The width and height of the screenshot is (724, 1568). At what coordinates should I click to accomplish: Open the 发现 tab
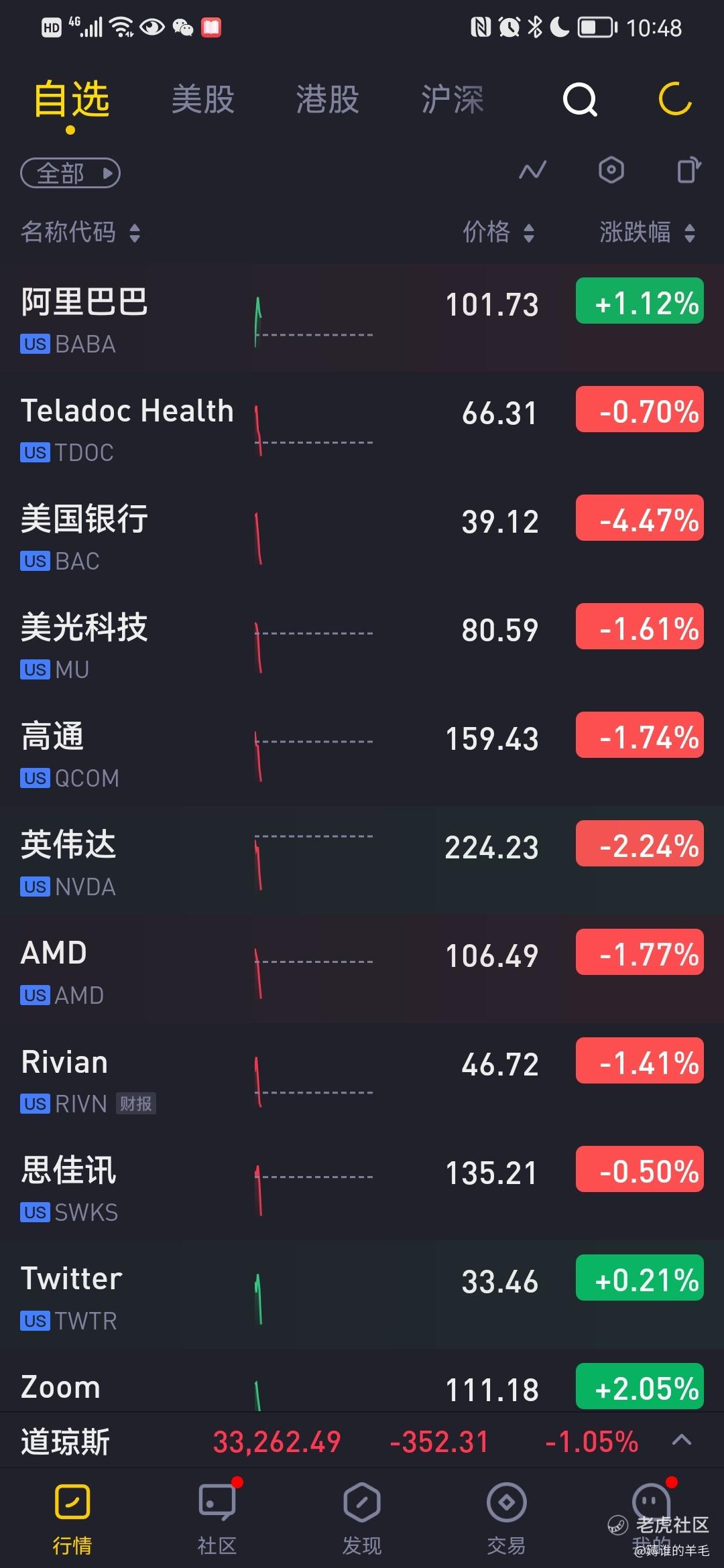click(362, 1518)
